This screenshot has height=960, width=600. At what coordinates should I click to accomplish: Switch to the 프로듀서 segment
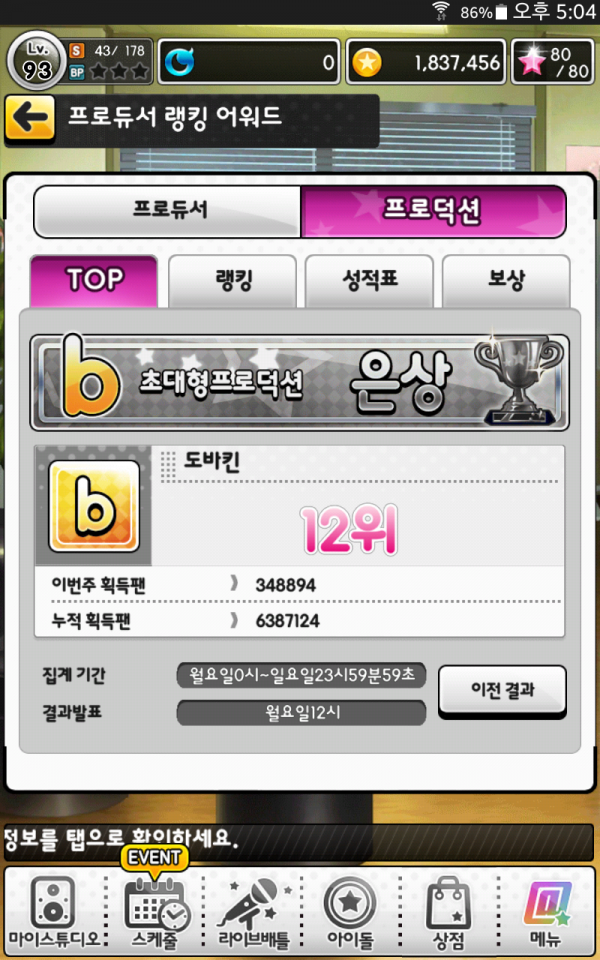point(168,211)
